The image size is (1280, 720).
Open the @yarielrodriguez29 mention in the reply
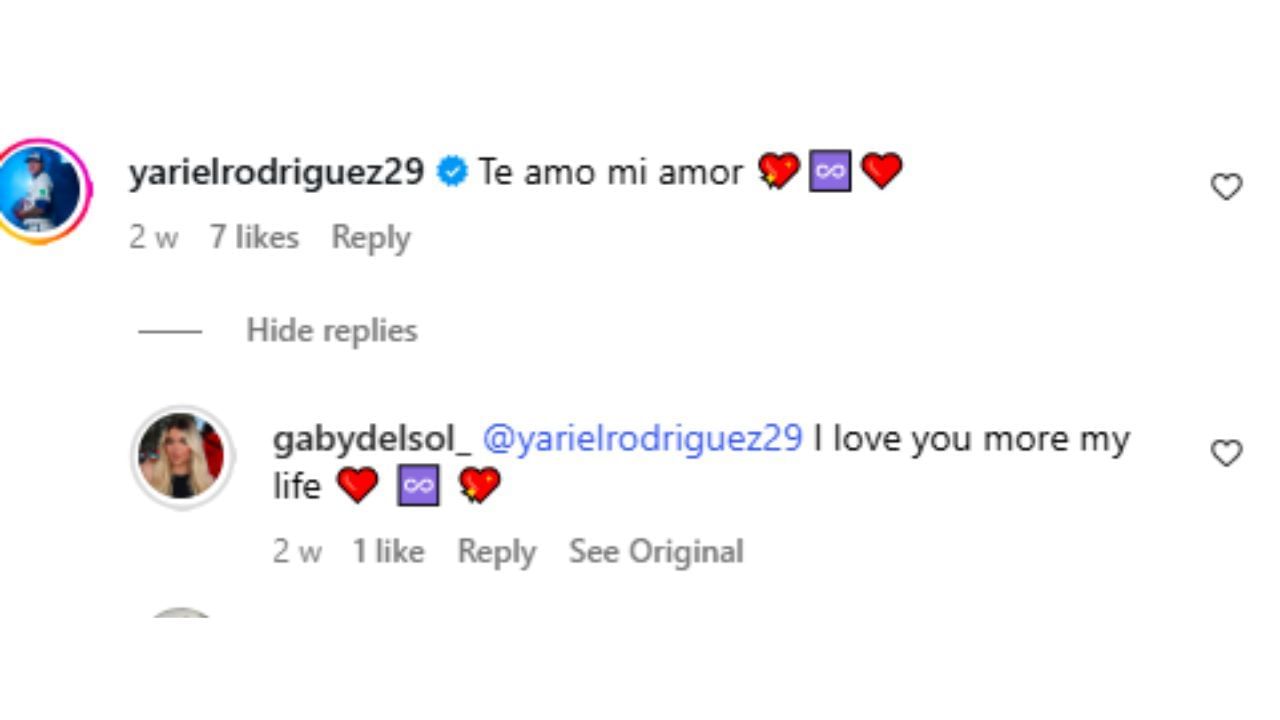click(x=642, y=439)
